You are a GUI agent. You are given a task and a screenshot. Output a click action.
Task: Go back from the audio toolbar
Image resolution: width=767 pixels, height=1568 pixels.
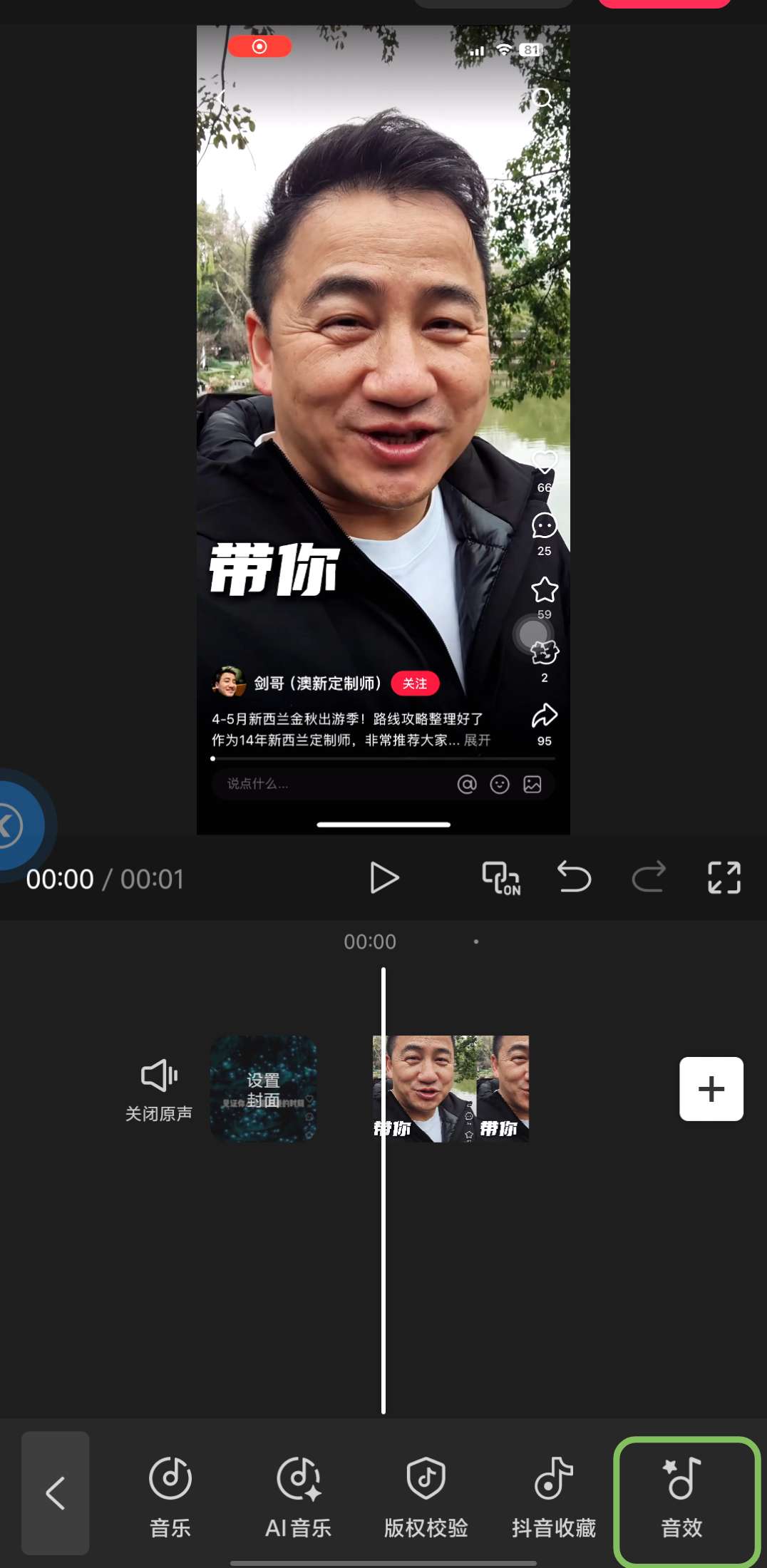(x=56, y=1492)
